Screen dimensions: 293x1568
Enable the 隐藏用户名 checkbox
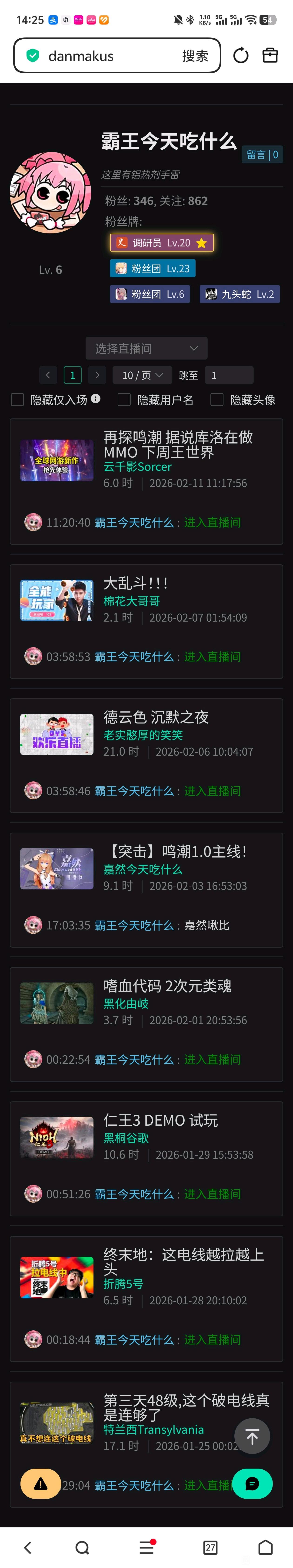tap(124, 399)
